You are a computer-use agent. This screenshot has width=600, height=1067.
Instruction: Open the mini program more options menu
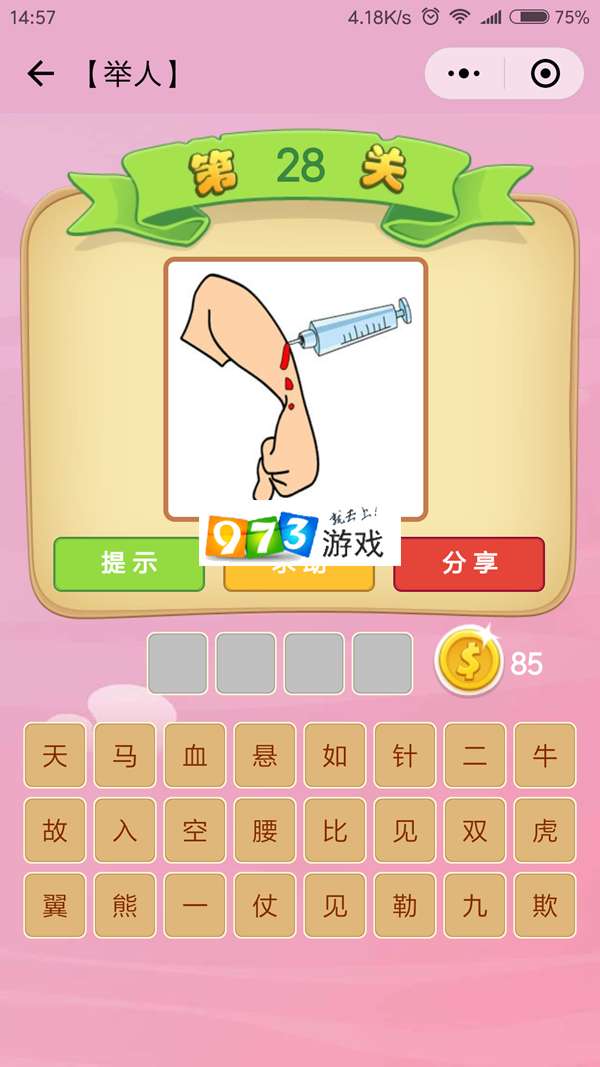(x=464, y=74)
